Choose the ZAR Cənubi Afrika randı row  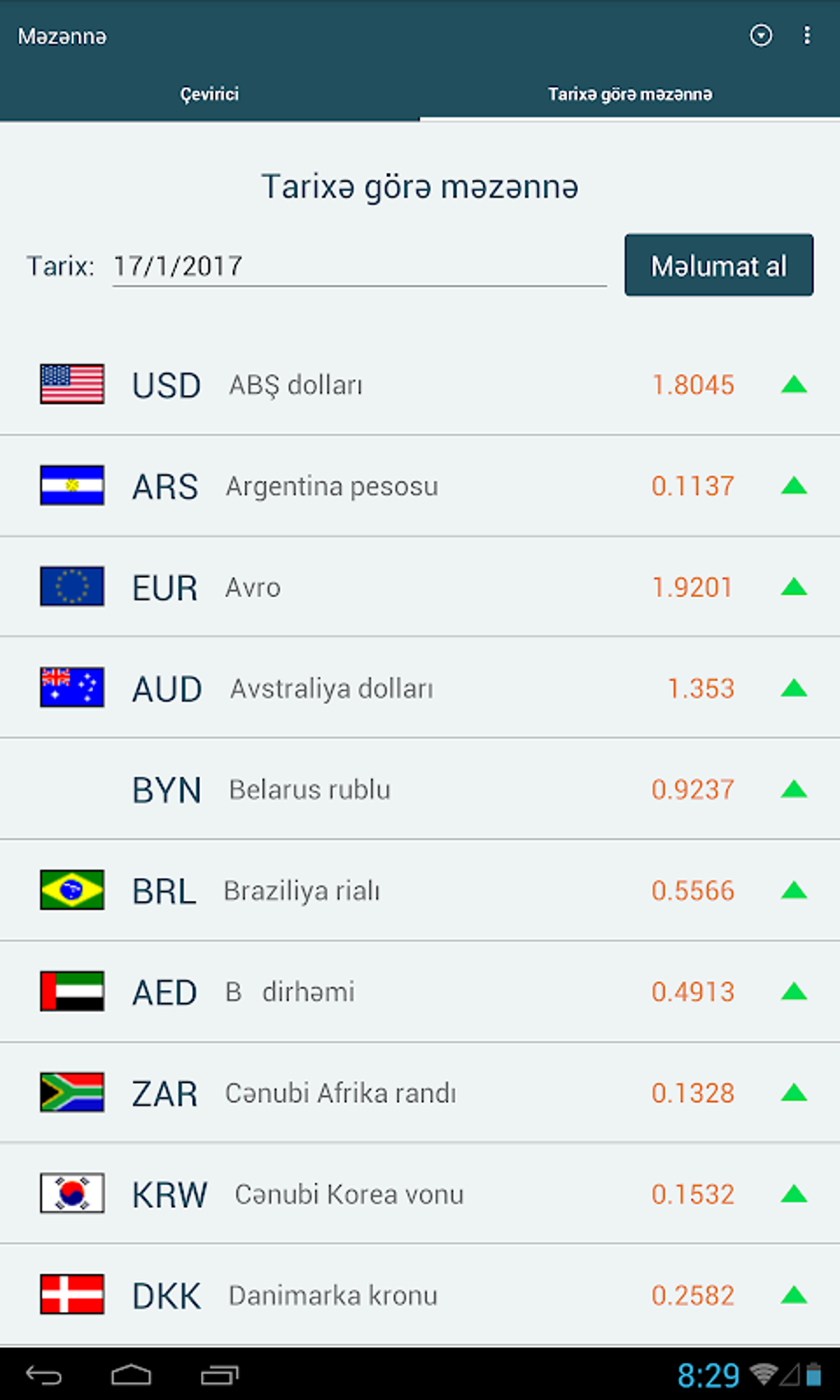click(x=420, y=1093)
